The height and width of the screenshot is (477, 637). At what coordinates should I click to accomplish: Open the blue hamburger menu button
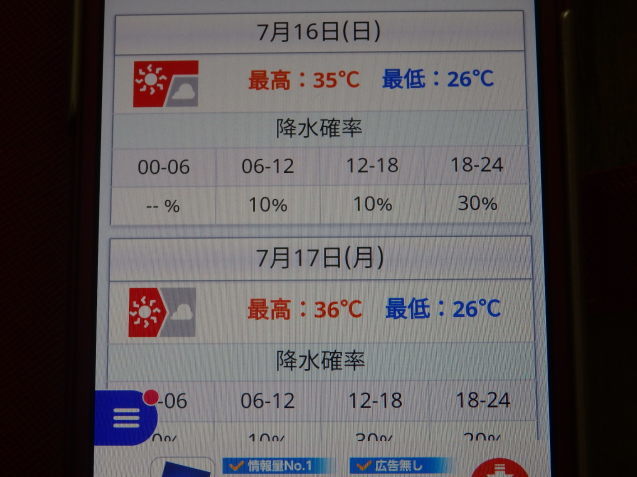coord(126,419)
